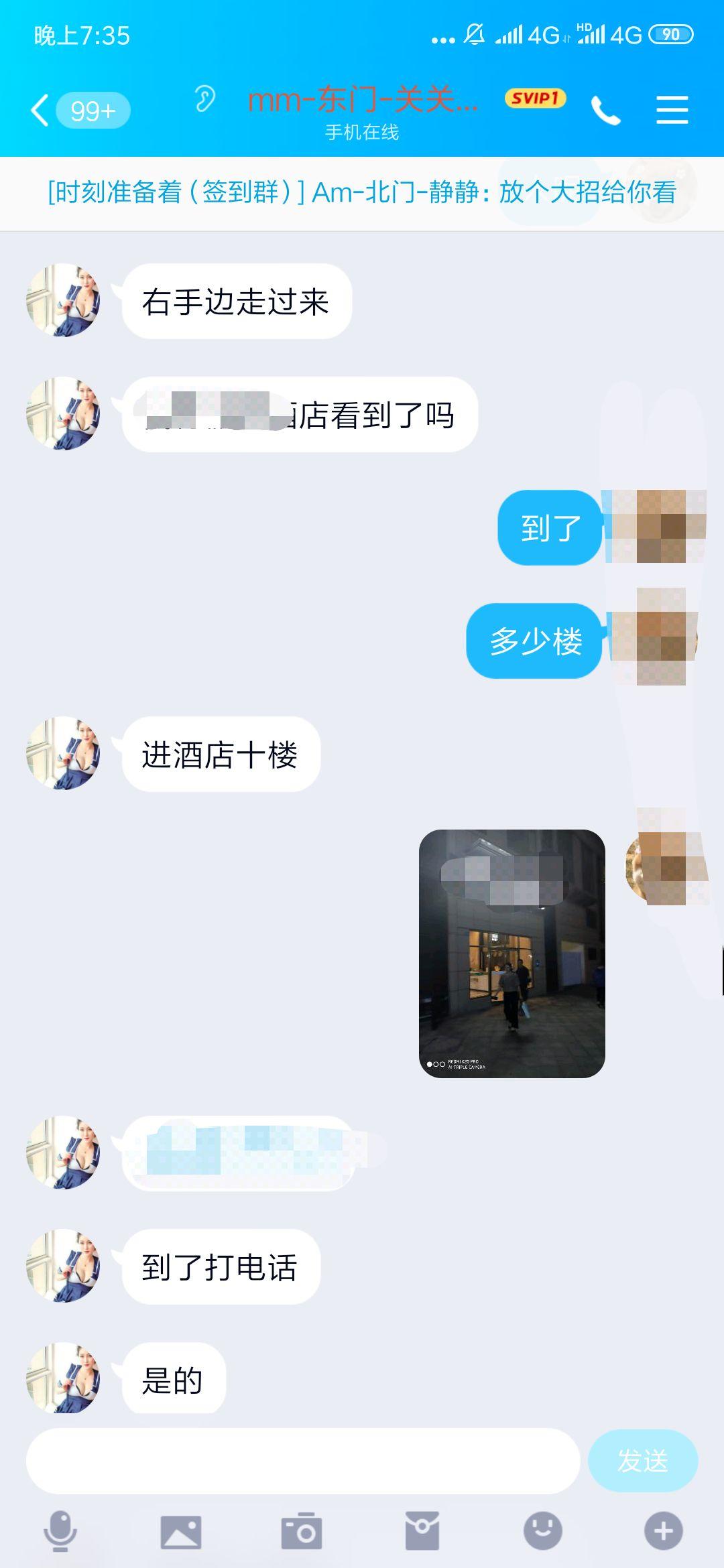
Task: Record a voice message with microphone
Action: pyautogui.click(x=60, y=1531)
